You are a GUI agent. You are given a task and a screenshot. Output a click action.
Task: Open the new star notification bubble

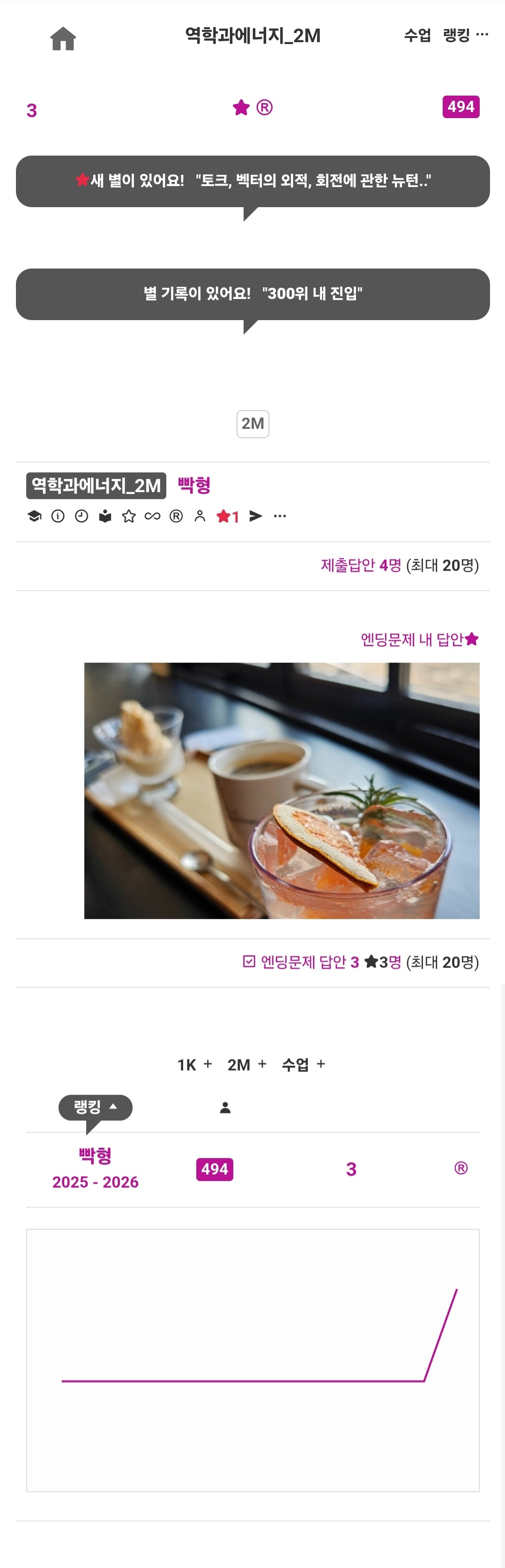252,181
